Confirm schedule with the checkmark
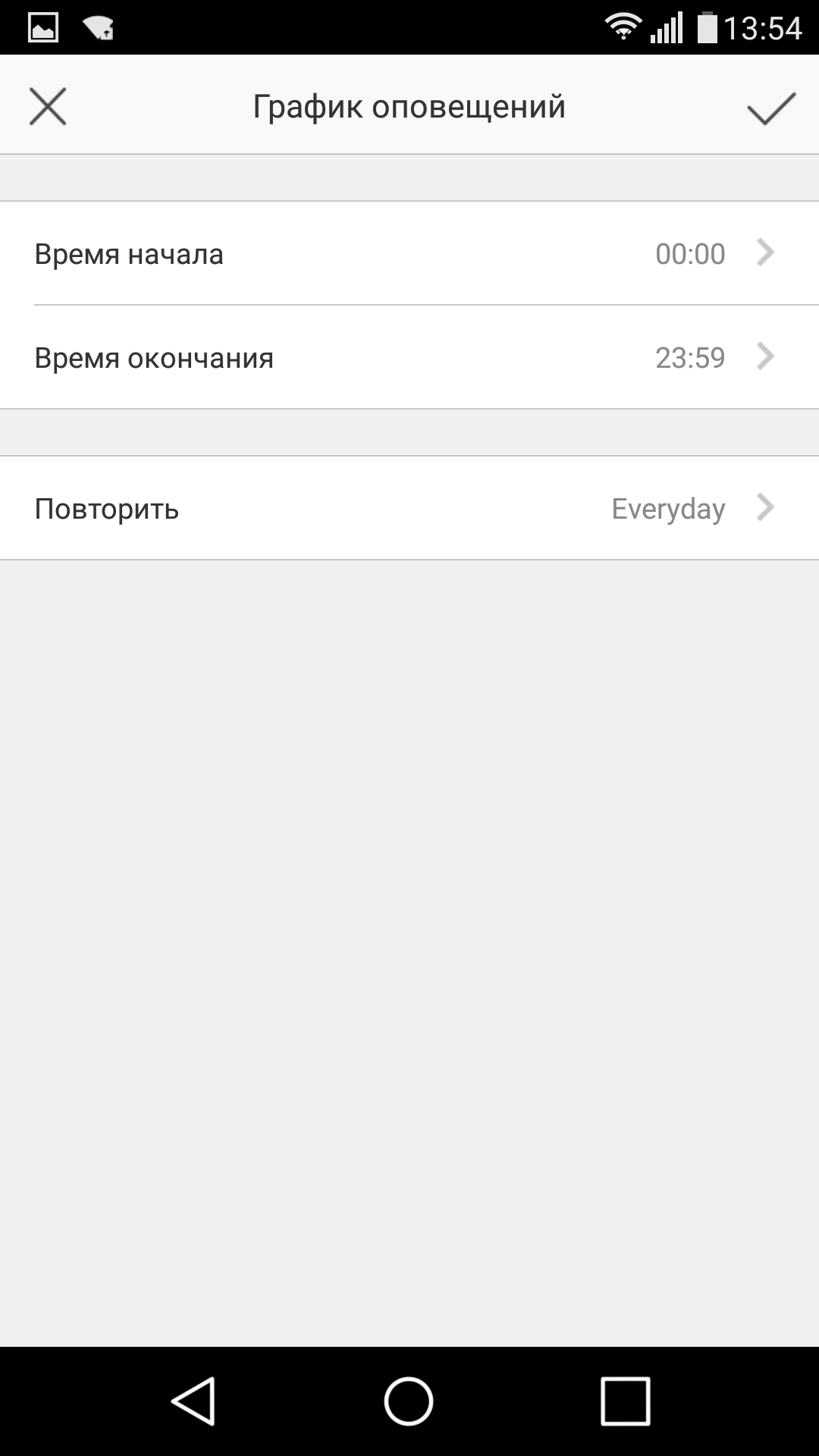The width and height of the screenshot is (819, 1456). point(770,108)
